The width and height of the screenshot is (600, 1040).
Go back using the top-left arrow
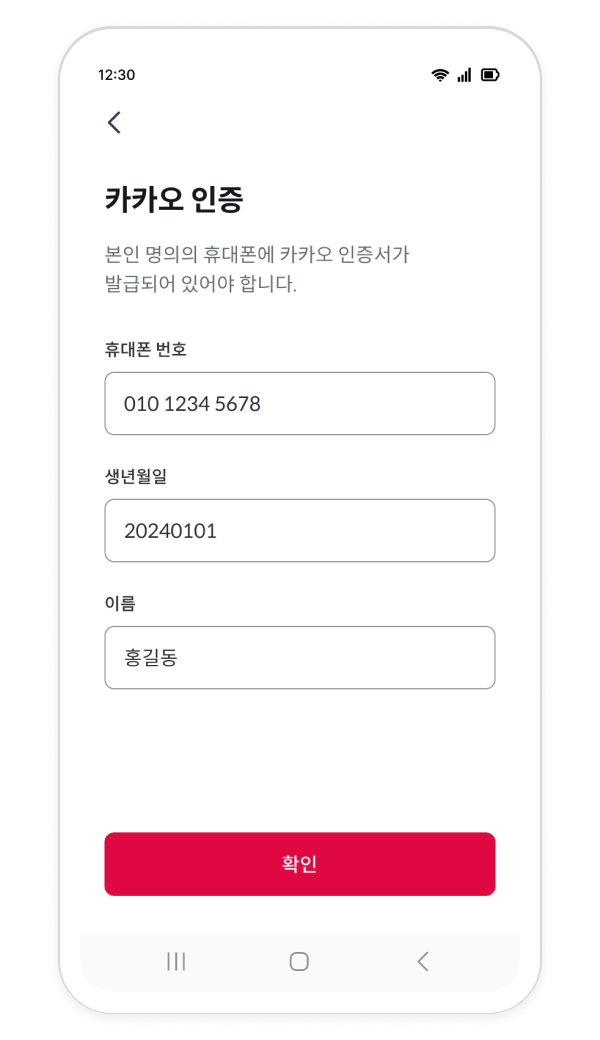(114, 122)
